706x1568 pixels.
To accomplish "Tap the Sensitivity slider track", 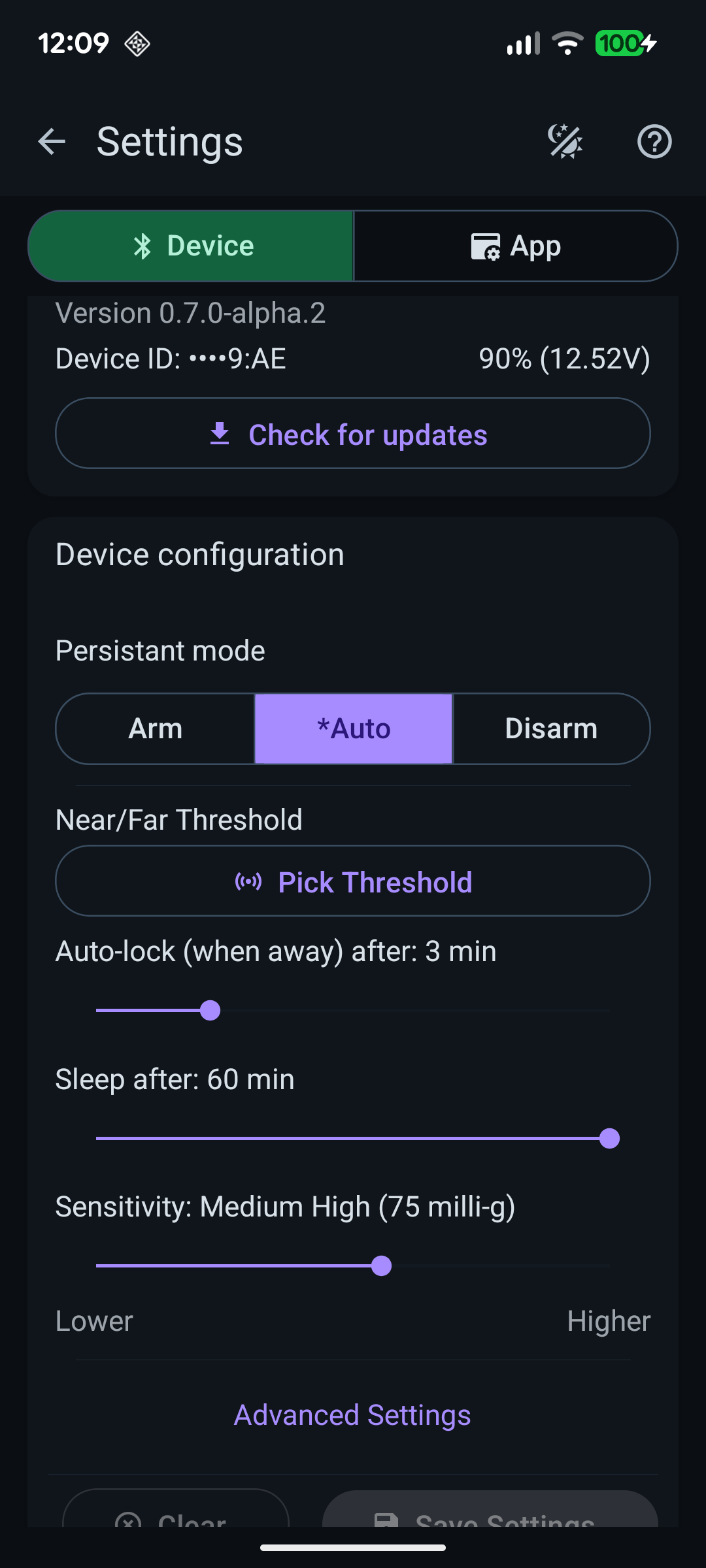I will pos(353,1266).
